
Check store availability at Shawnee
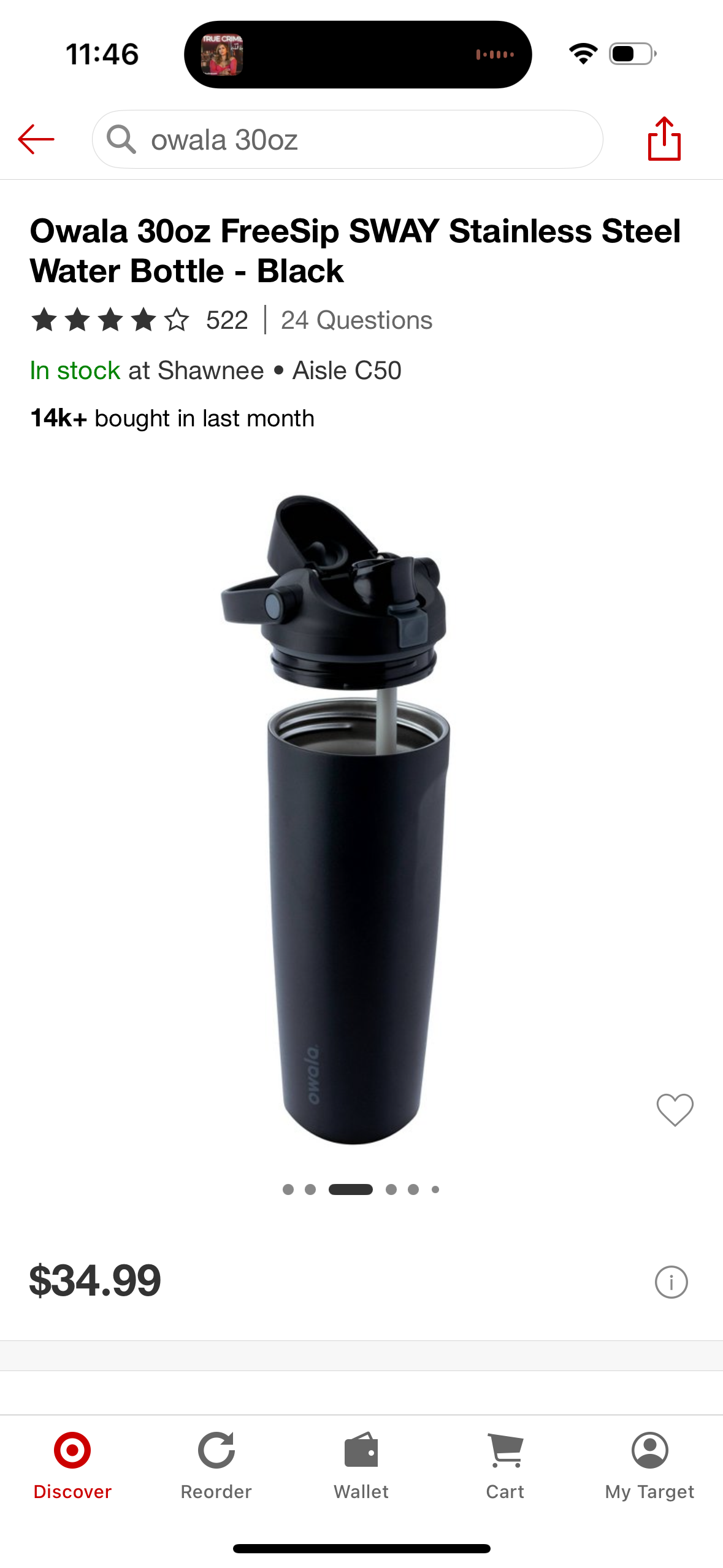click(x=215, y=371)
